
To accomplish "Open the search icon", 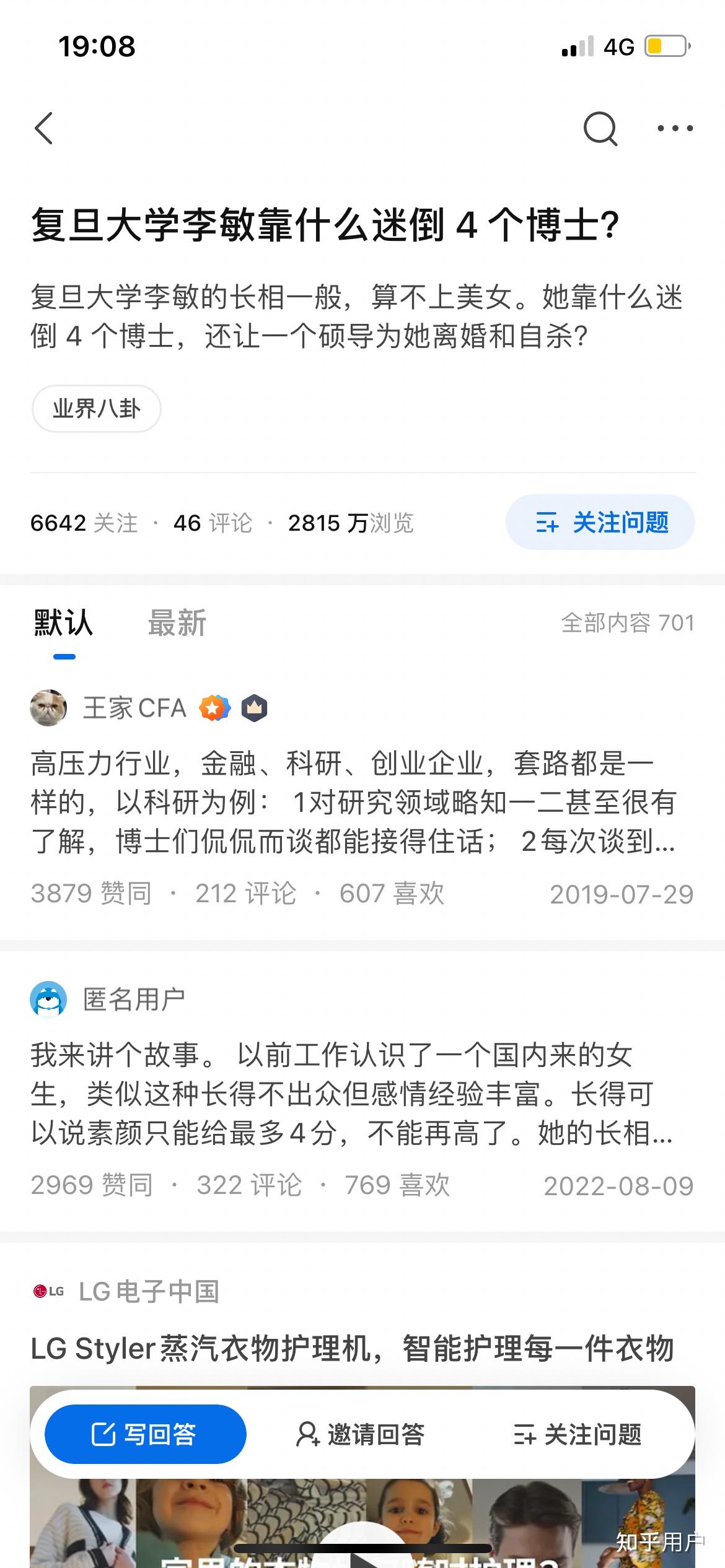I will coord(600,129).
